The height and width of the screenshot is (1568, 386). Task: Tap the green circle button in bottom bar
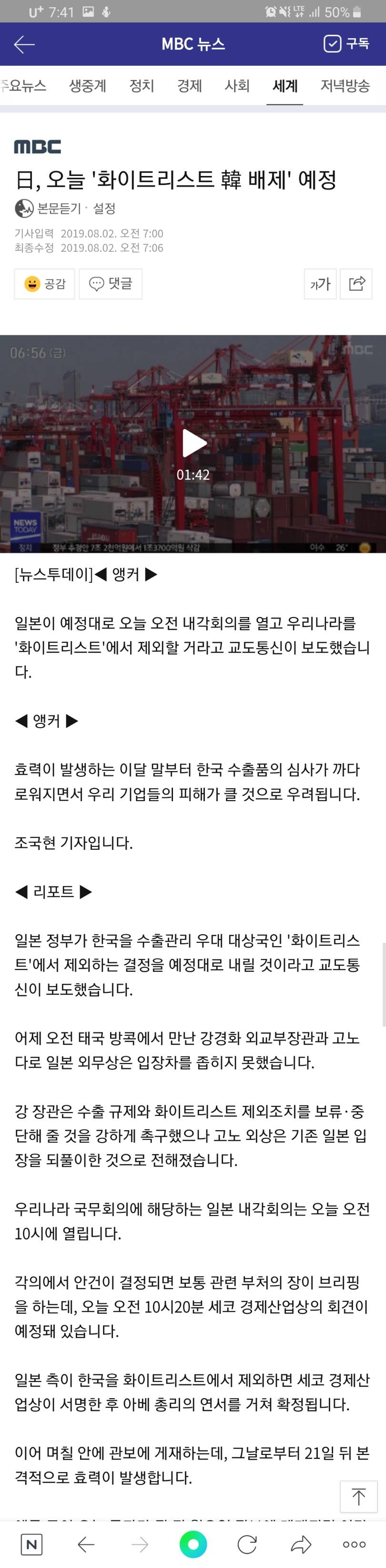pyautogui.click(x=193, y=1544)
